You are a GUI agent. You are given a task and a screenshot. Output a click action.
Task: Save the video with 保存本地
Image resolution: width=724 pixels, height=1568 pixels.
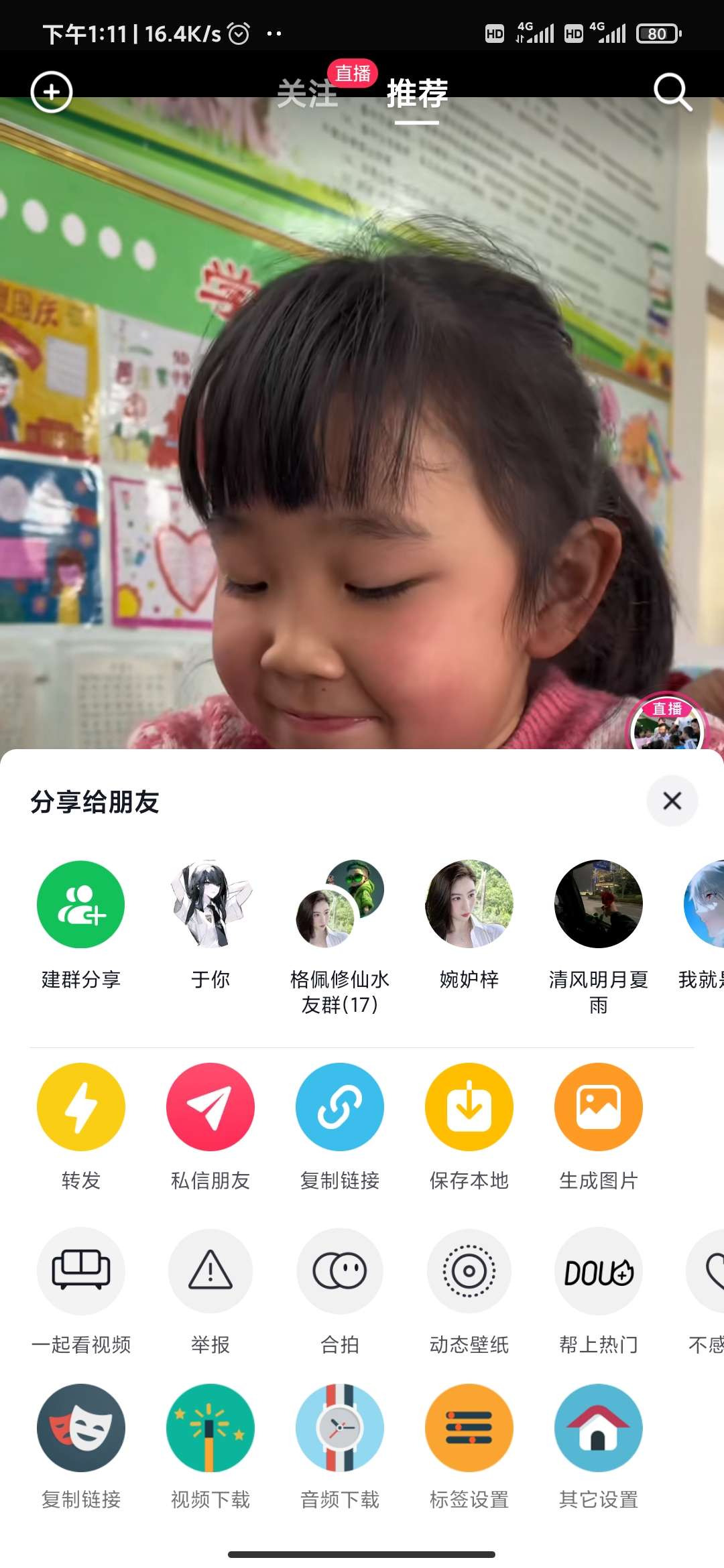[469, 1107]
